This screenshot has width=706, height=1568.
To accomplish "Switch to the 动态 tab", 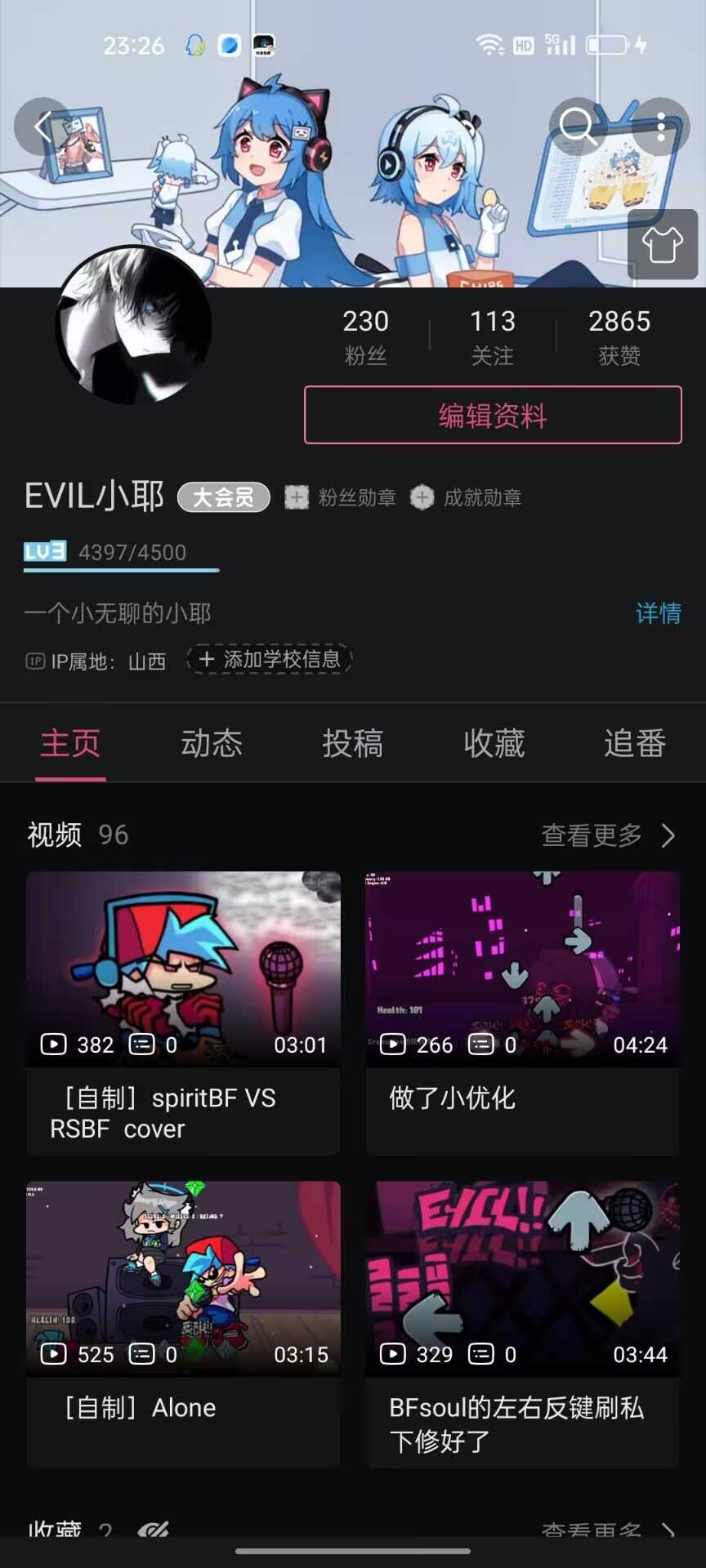I will point(212,743).
